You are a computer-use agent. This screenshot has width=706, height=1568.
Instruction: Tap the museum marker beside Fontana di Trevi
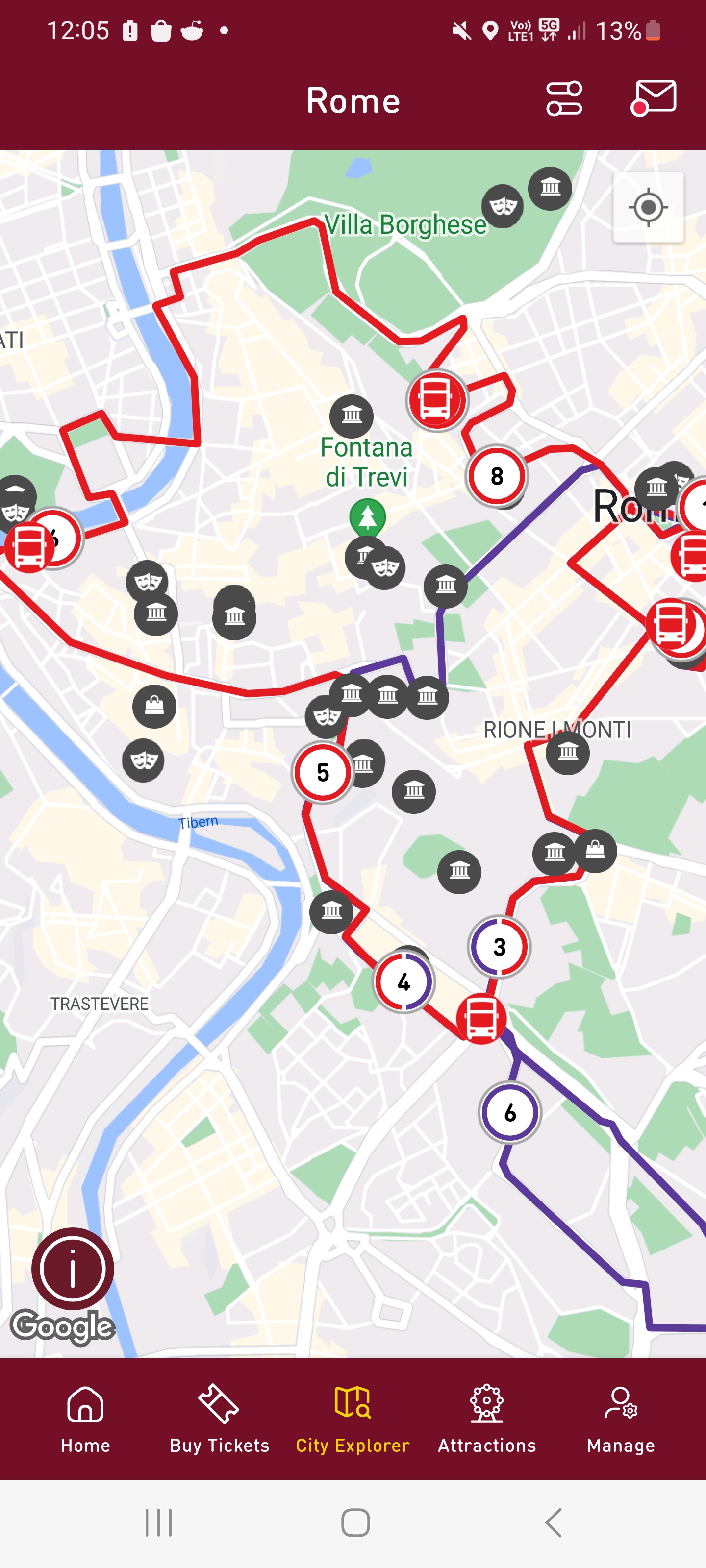pyautogui.click(x=352, y=416)
